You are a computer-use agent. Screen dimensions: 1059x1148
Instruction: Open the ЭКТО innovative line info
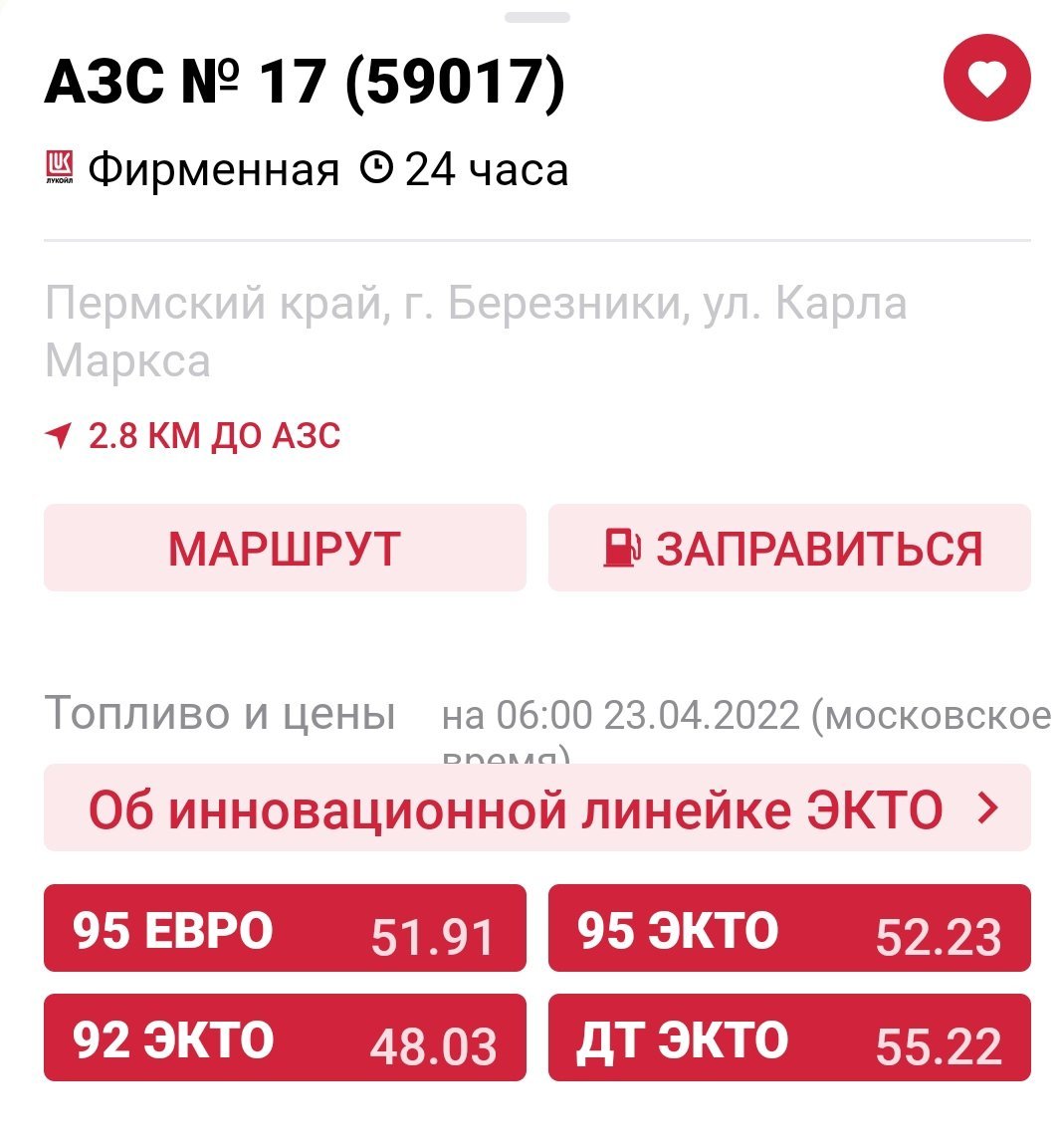click(536, 808)
